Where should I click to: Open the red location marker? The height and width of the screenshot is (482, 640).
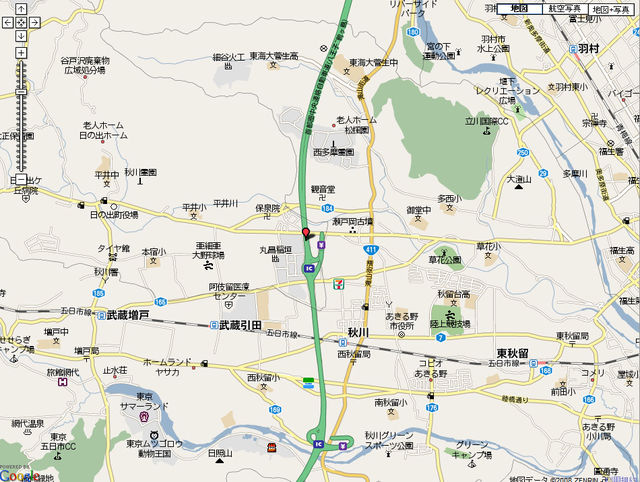click(306, 233)
